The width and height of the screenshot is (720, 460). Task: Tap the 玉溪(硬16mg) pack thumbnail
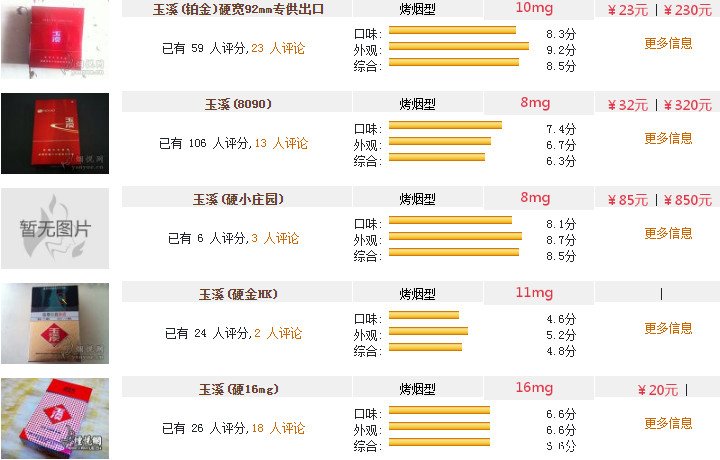click(54, 418)
